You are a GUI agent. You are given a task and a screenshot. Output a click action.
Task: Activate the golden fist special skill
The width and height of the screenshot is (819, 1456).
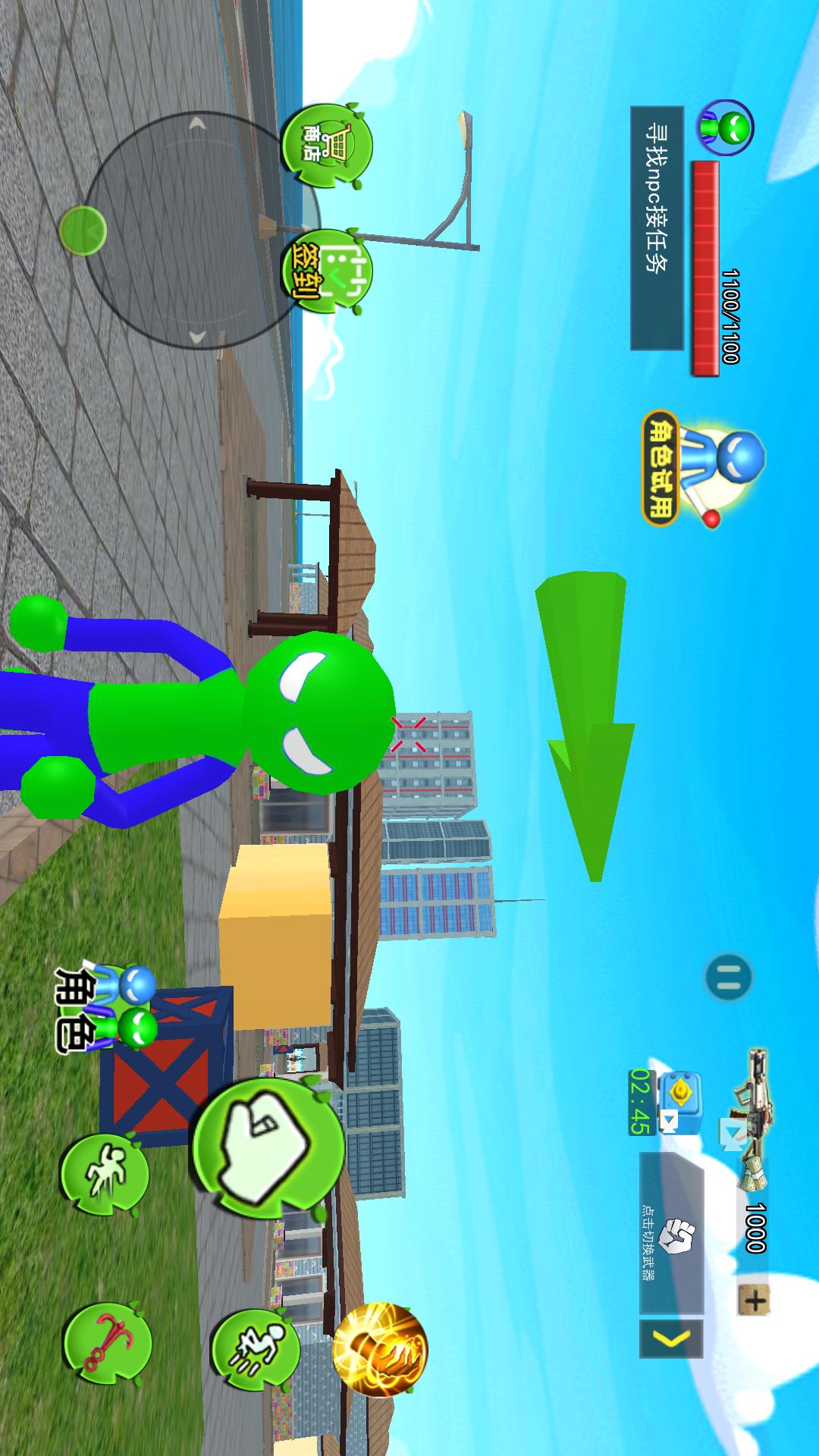(x=380, y=1350)
